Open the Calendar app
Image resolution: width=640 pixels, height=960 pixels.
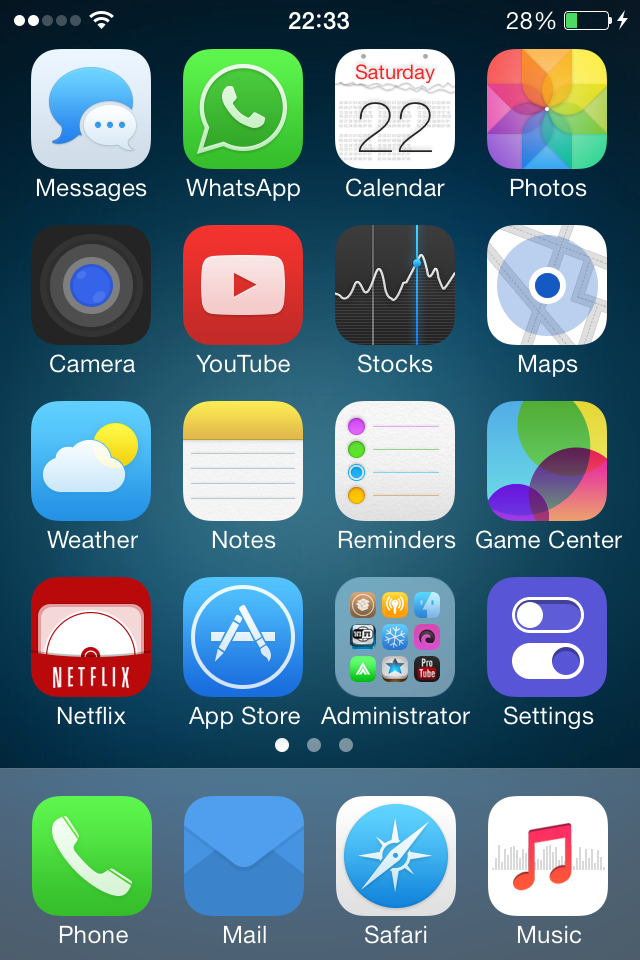click(x=395, y=109)
